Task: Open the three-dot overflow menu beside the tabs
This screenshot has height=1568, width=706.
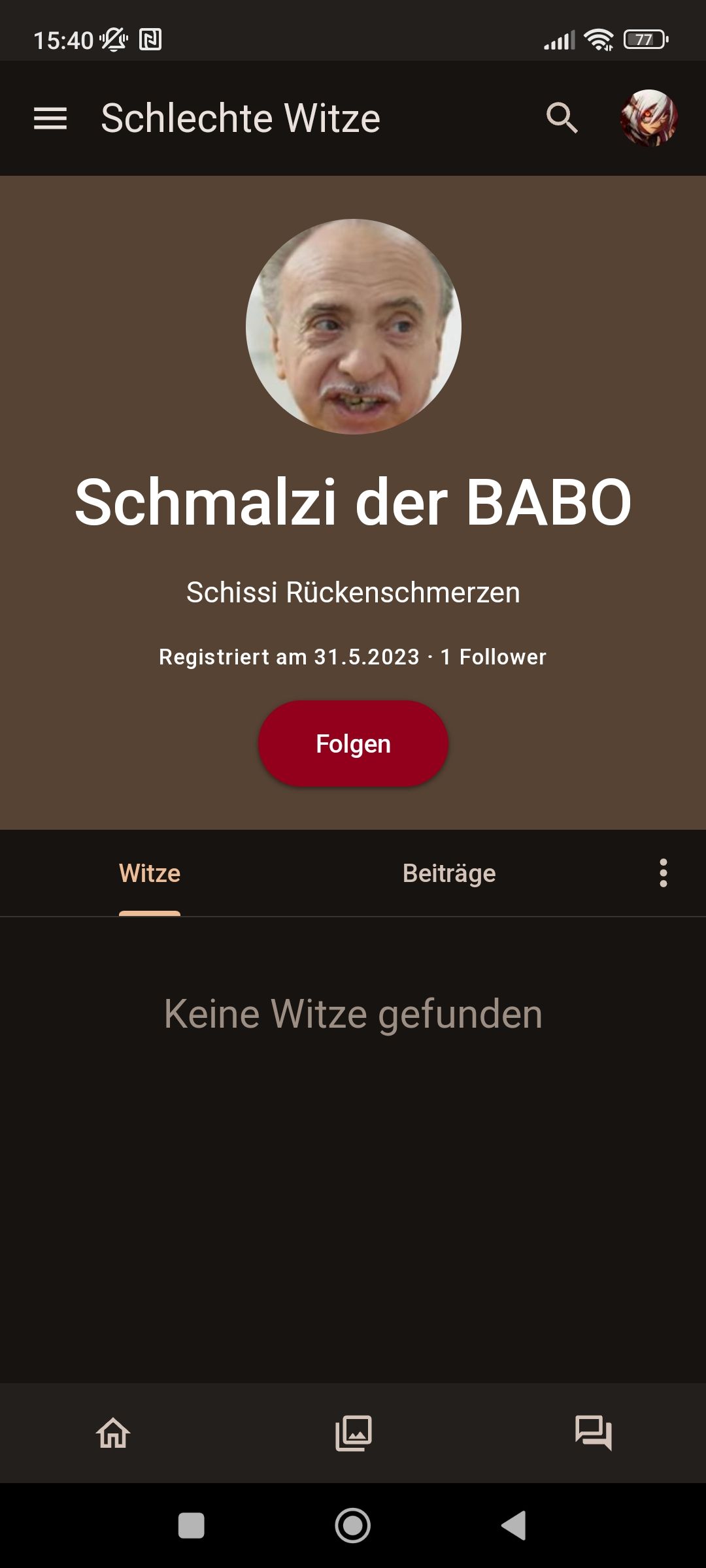Action: [664, 874]
